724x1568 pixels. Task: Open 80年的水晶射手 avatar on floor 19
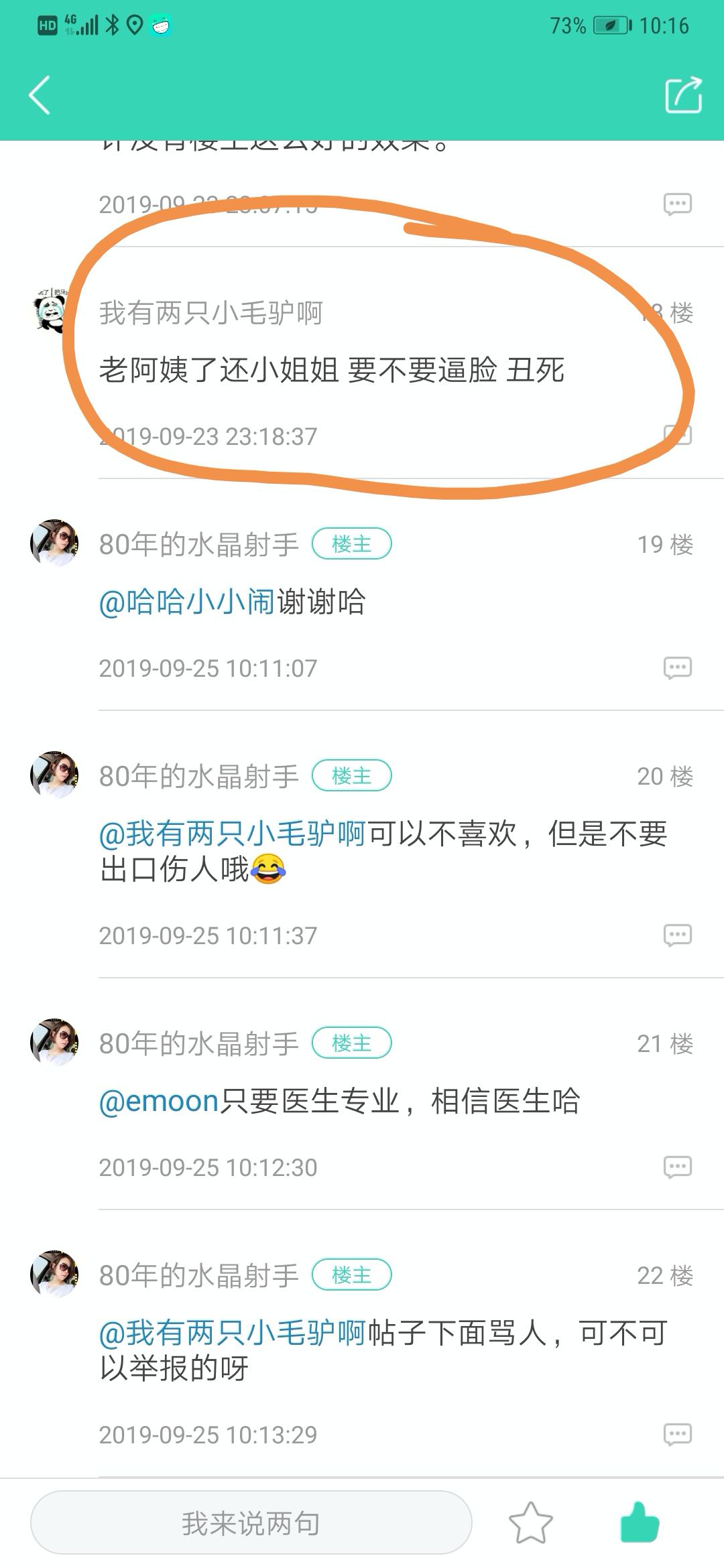coord(54,543)
